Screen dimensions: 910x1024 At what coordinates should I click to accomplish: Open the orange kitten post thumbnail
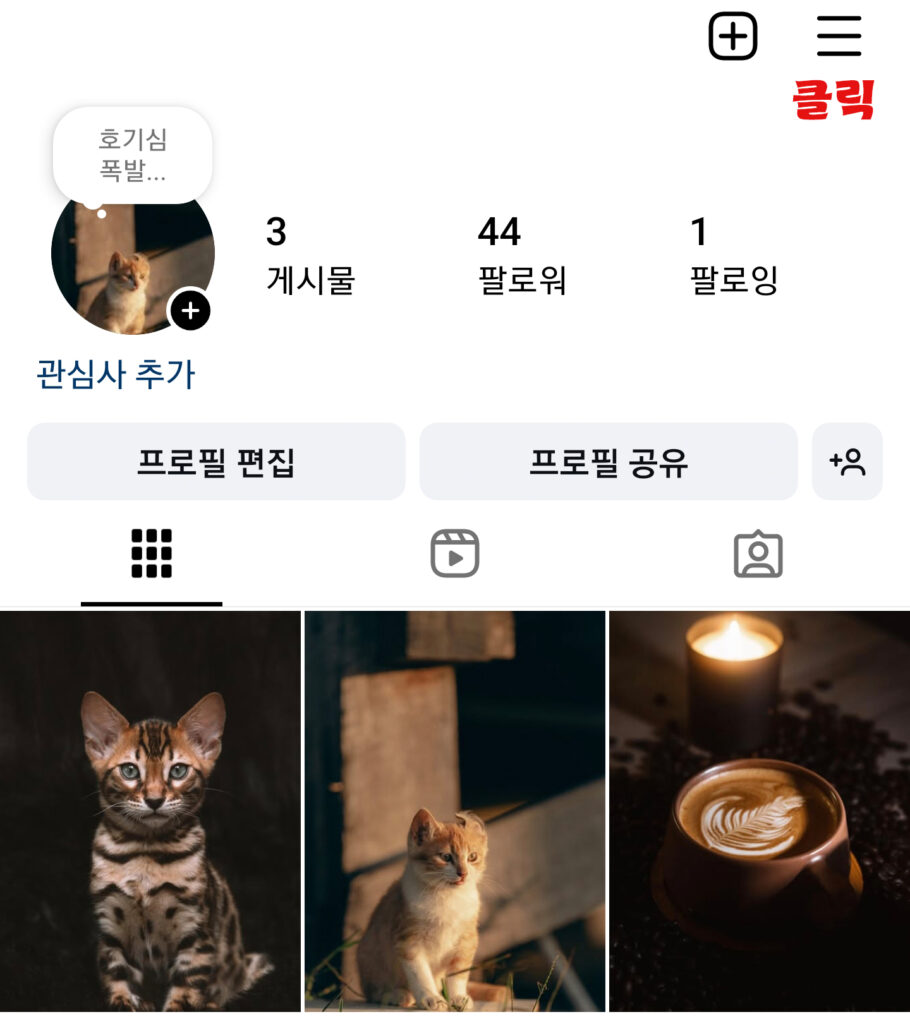click(x=455, y=815)
